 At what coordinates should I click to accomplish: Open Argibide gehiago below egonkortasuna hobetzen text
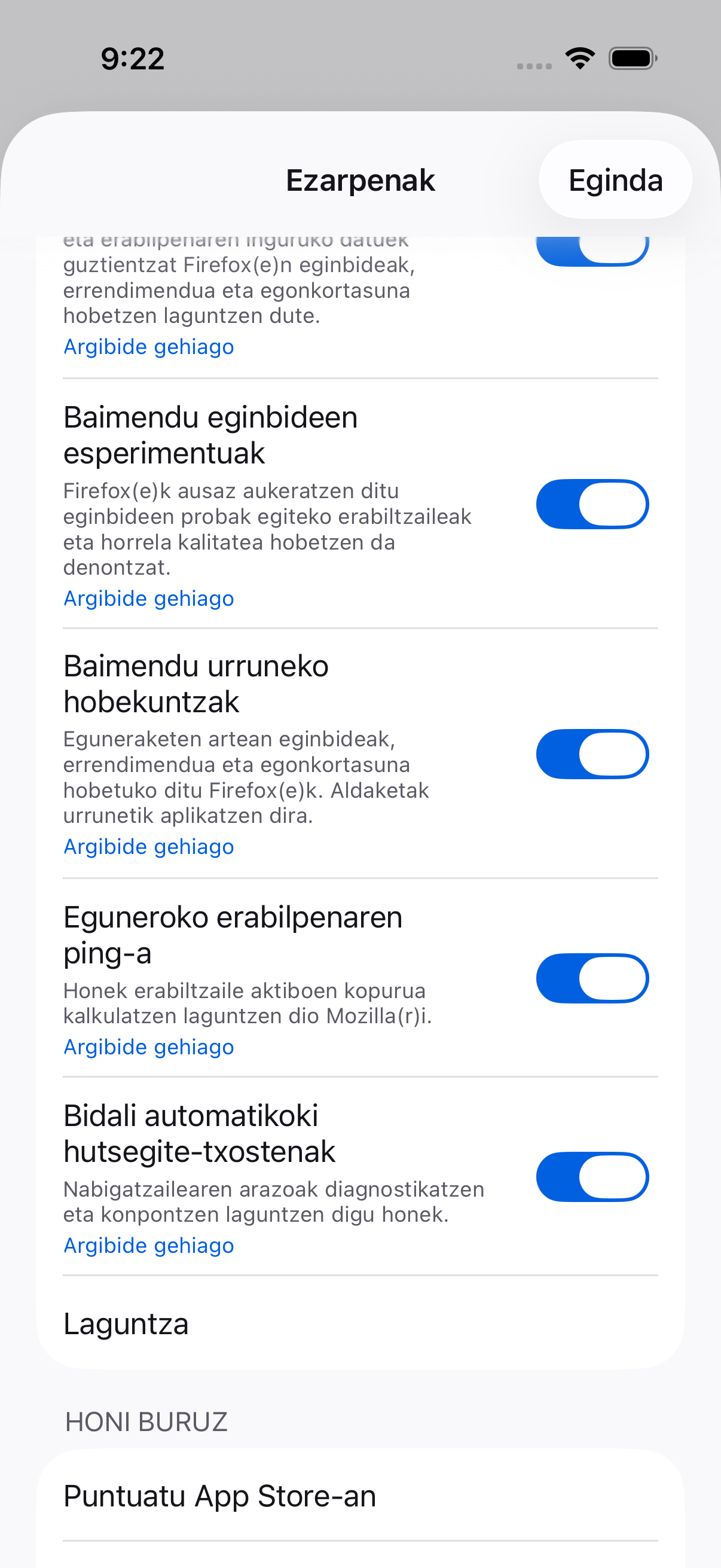[x=149, y=346]
